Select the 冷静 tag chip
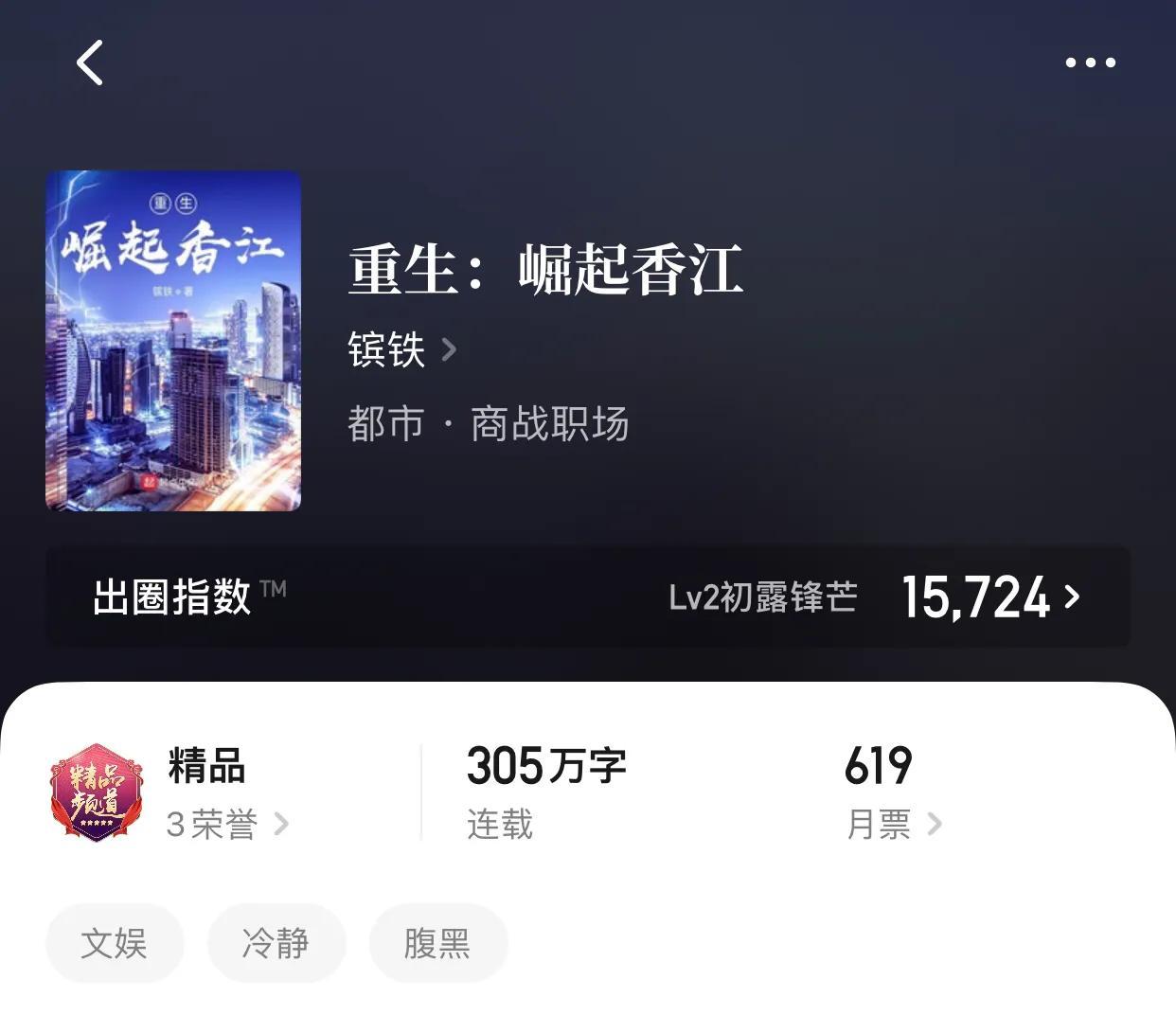 [276, 943]
